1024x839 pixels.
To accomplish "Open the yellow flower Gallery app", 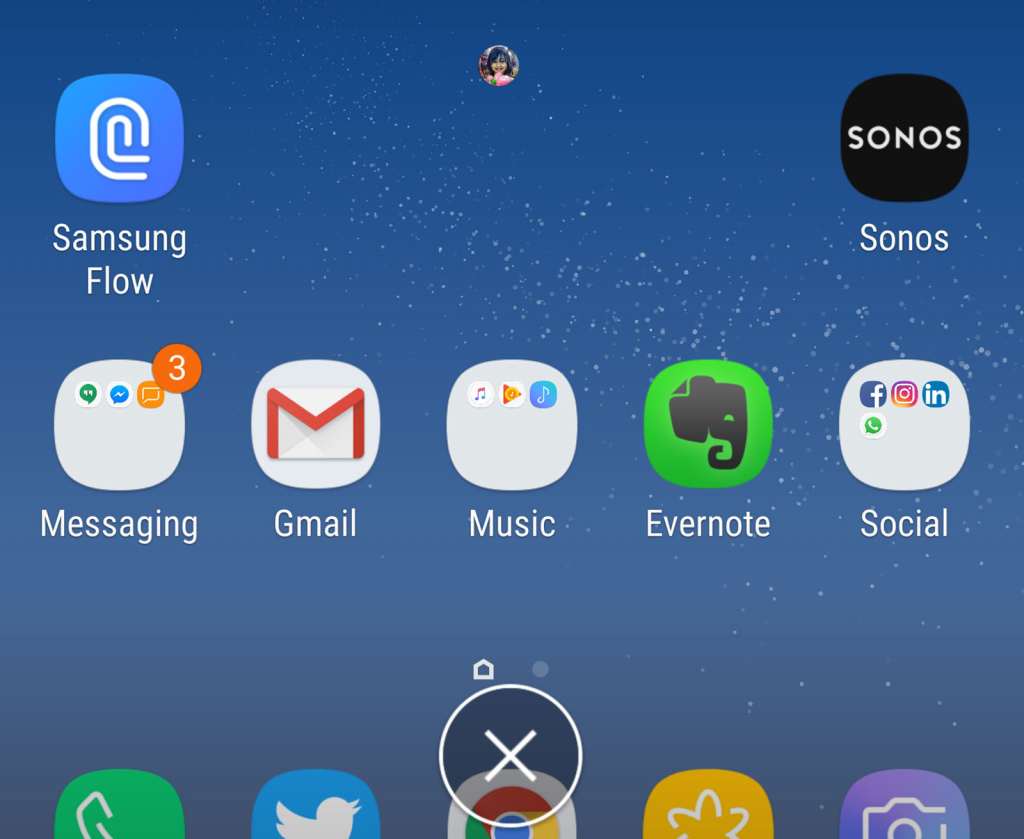I will click(708, 810).
